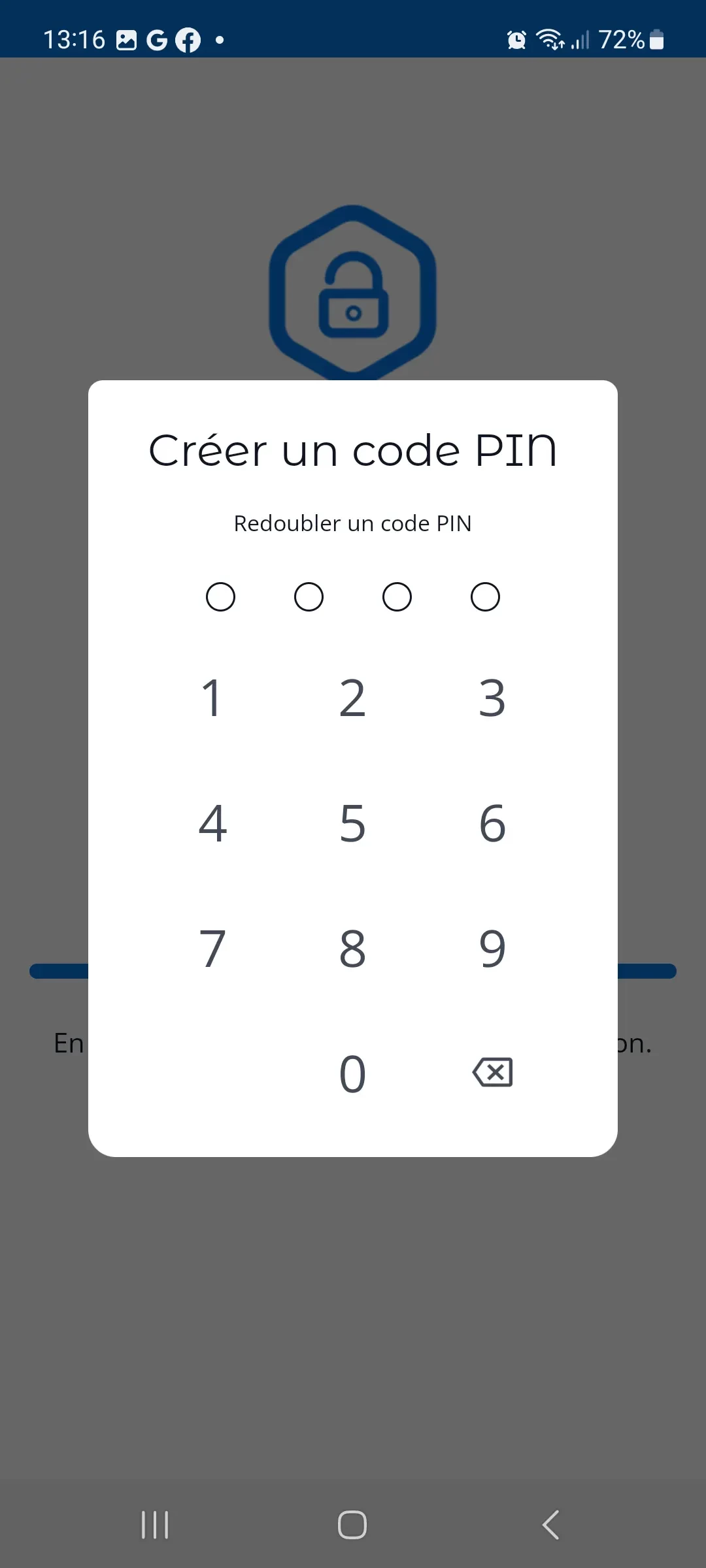
Task: Enter digit 0 on the keypad
Action: [352, 1073]
